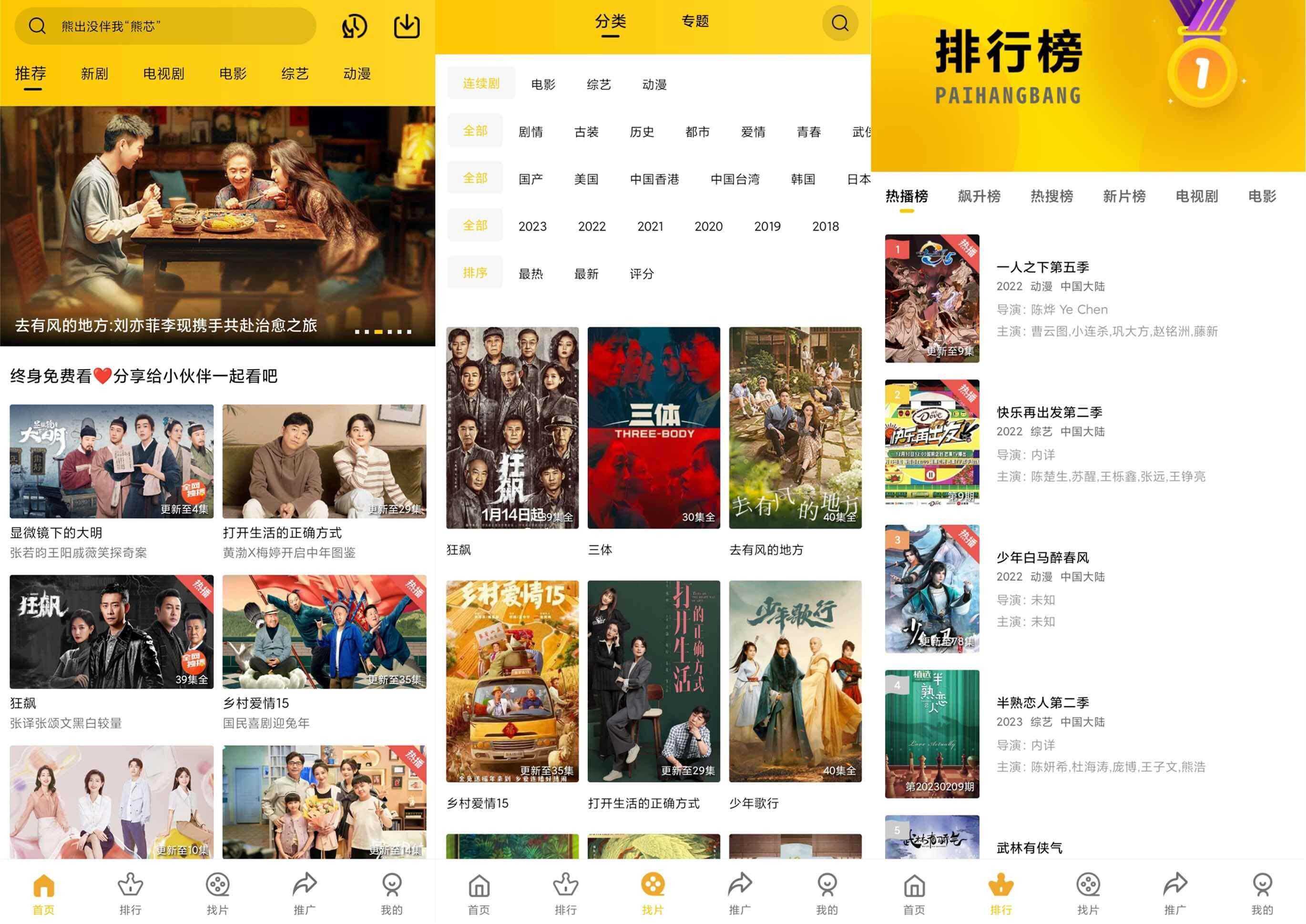Filter by year 2021
This screenshot has width=1306, height=924.
(x=650, y=226)
